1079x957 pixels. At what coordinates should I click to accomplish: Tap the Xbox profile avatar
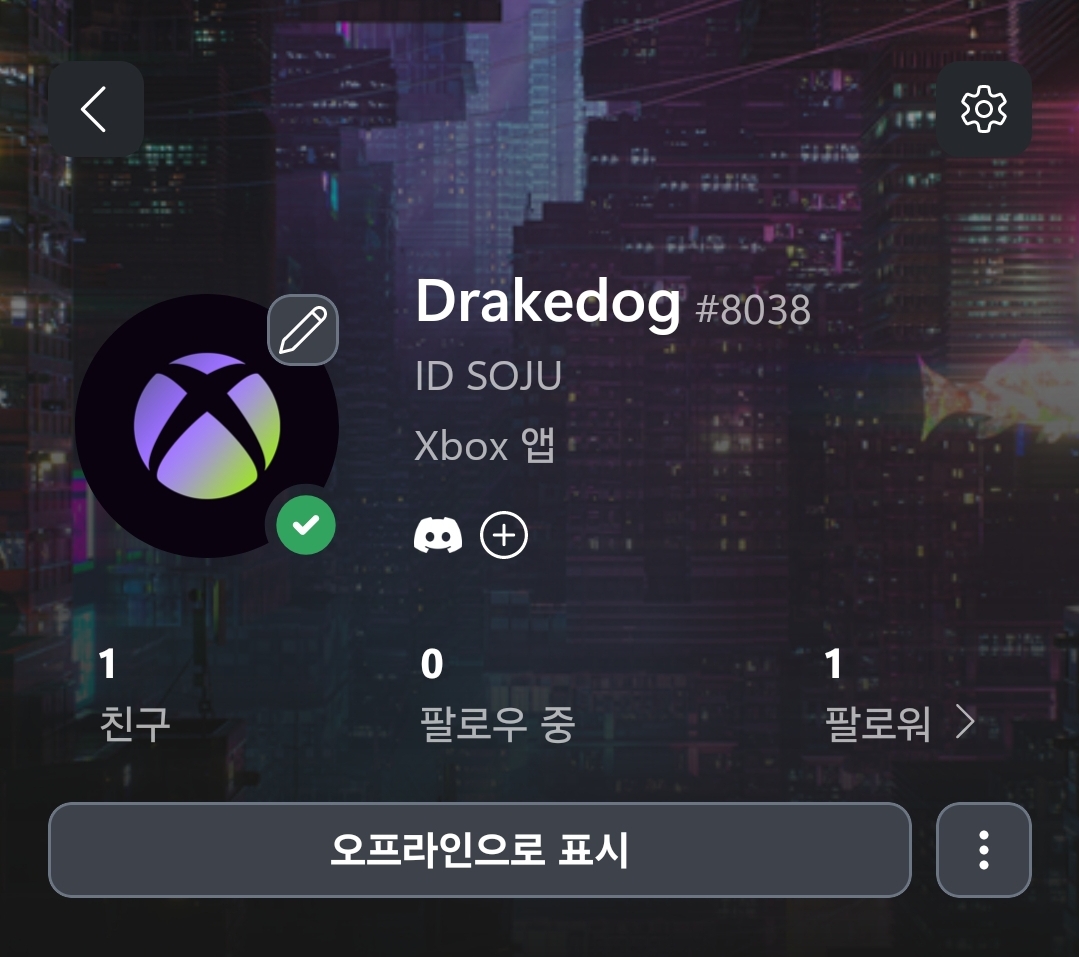point(207,426)
